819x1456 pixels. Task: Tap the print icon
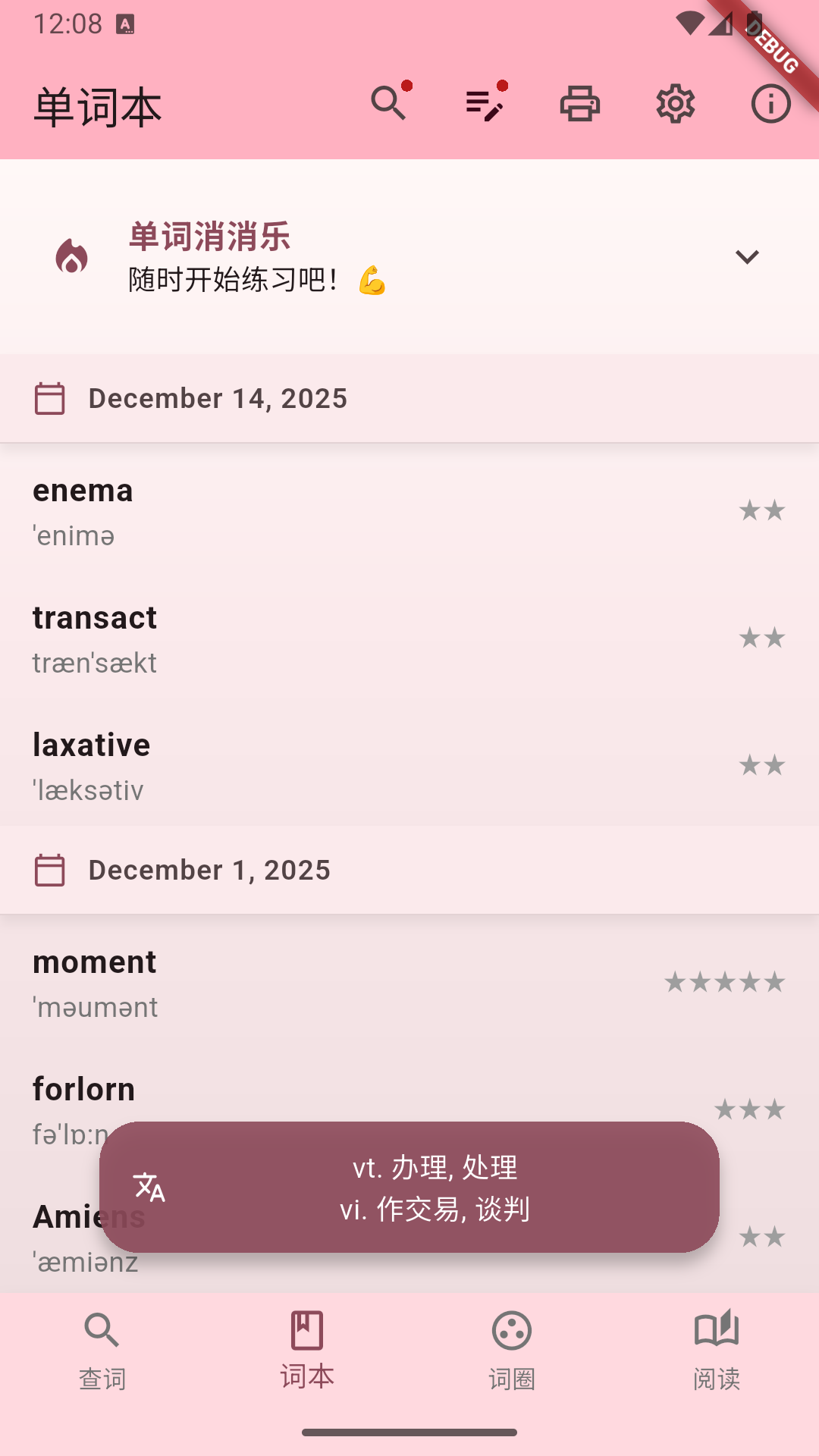(x=580, y=104)
